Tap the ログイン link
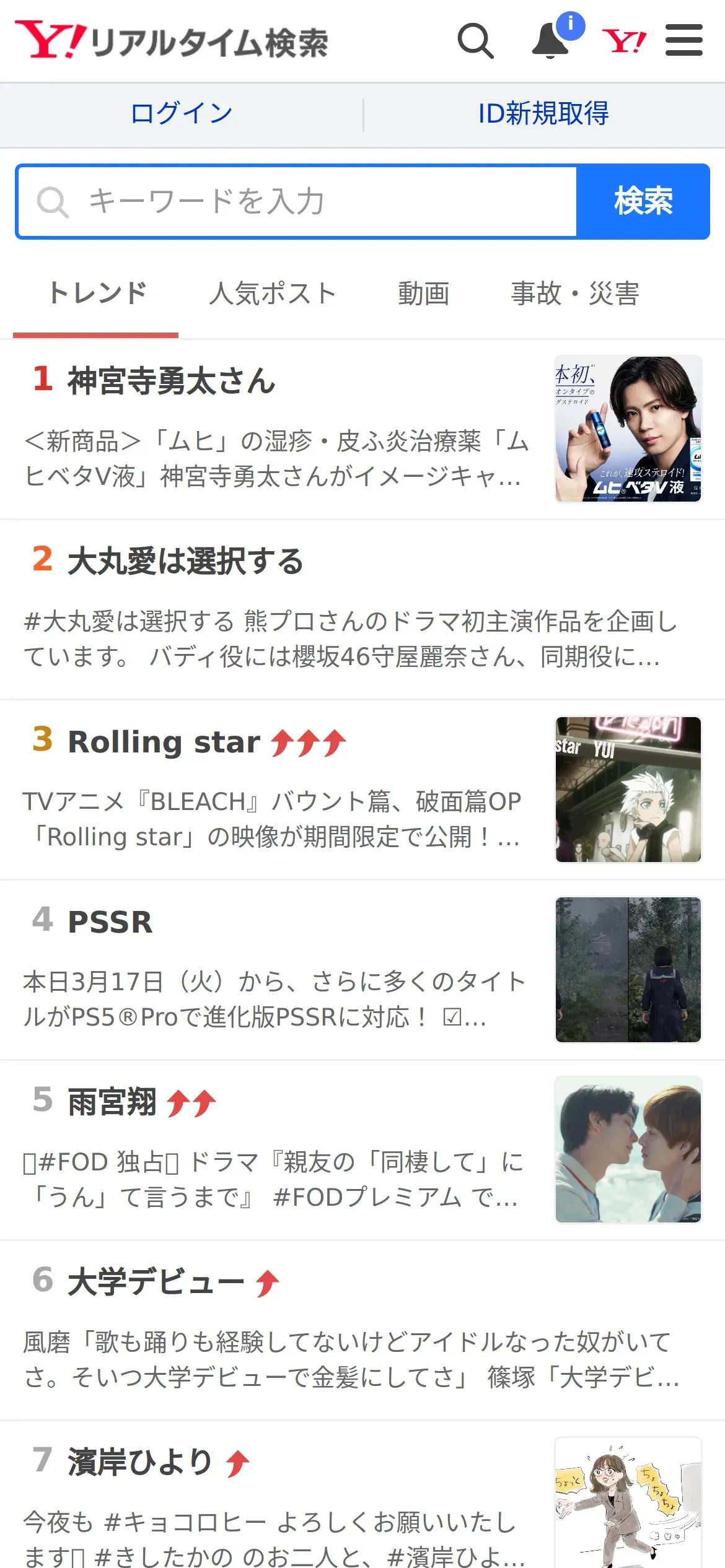 [182, 114]
